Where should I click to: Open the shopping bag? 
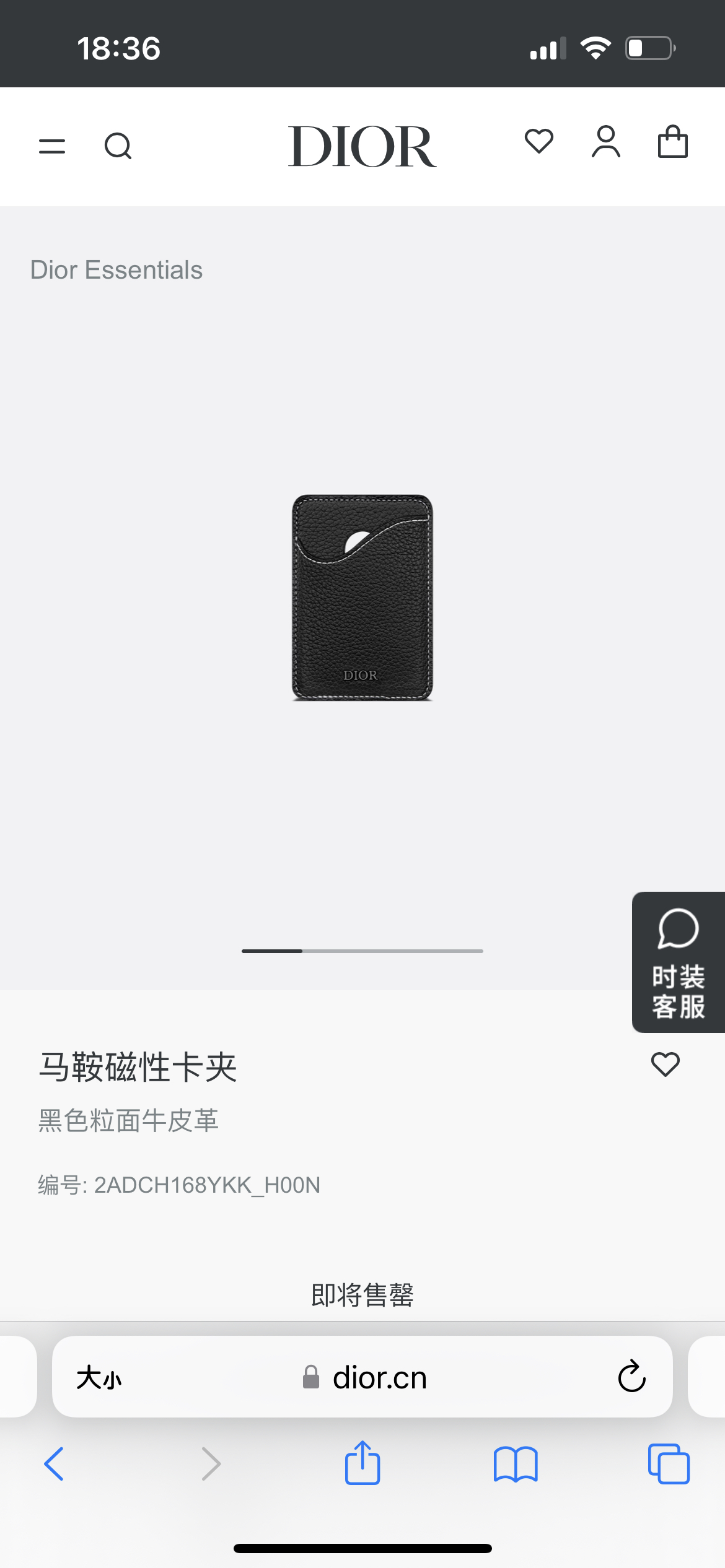pos(672,142)
